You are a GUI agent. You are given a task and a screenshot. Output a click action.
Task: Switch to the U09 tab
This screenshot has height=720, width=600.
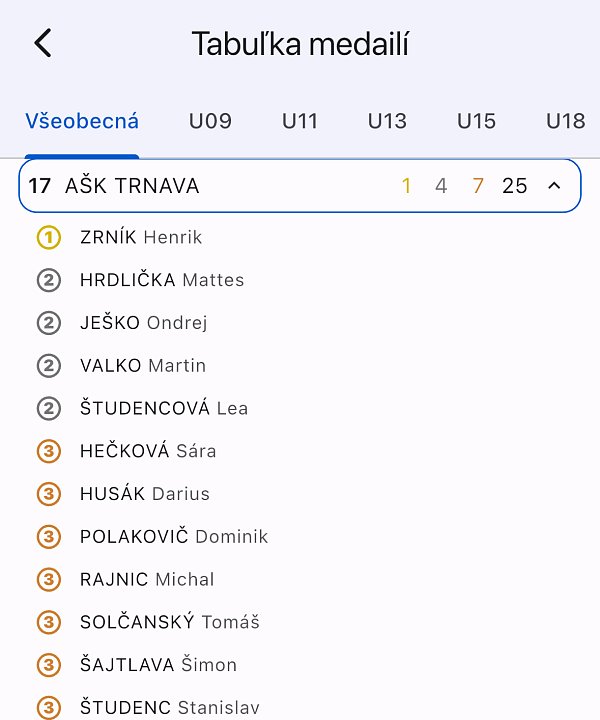coord(210,121)
